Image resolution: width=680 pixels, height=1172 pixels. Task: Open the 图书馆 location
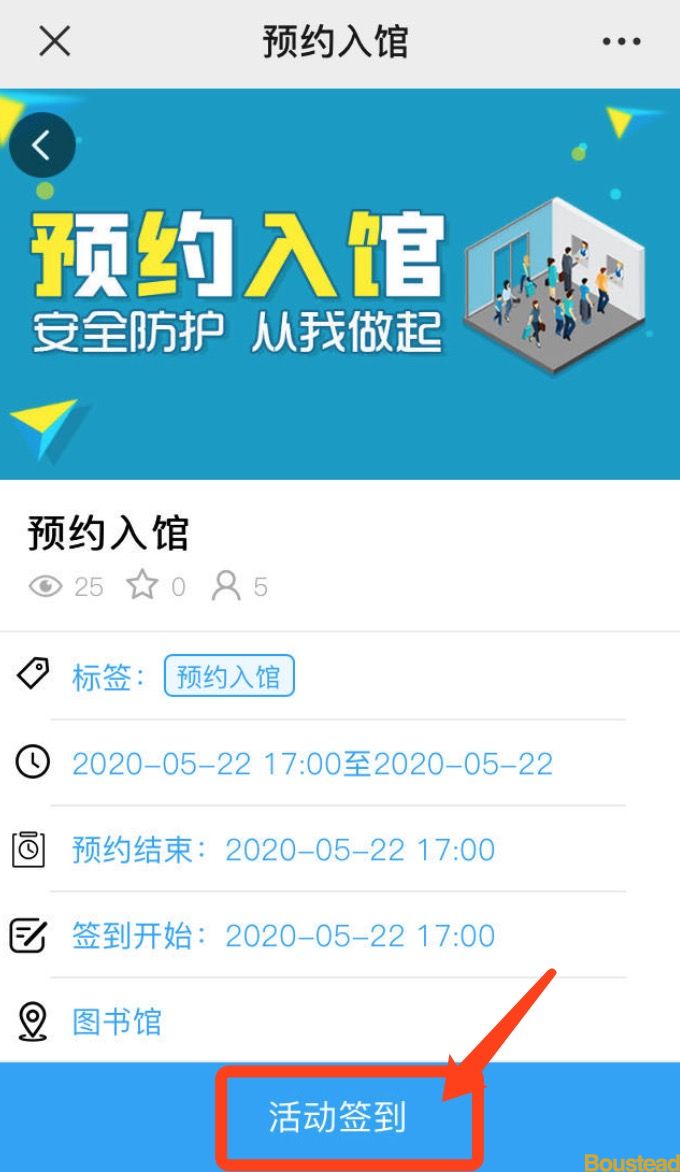pyautogui.click(x=116, y=1022)
